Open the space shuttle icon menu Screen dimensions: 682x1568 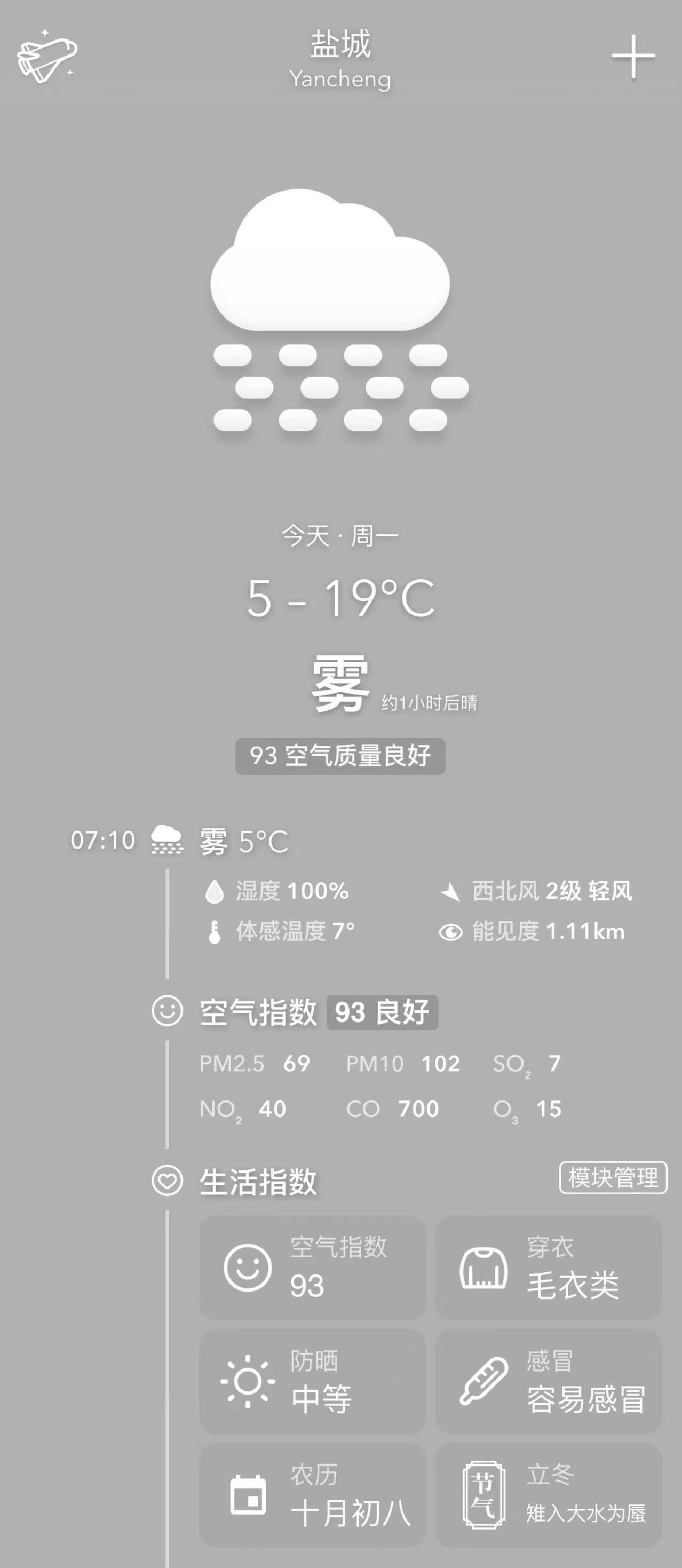coord(47,56)
